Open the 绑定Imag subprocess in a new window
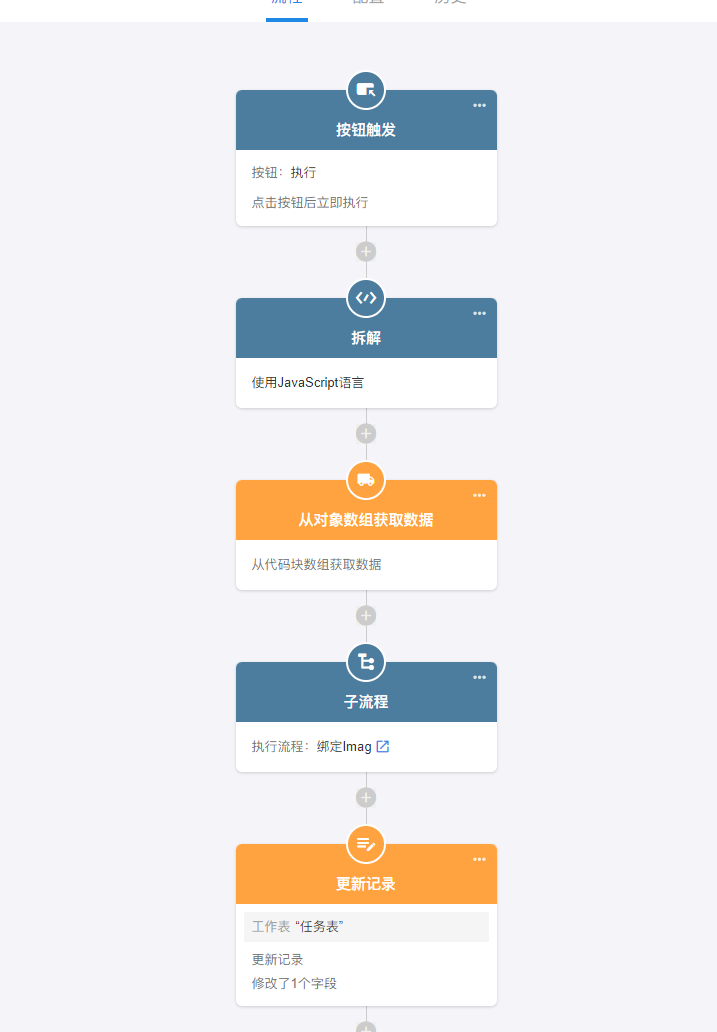Viewport: 717px width, 1032px height. [x=382, y=746]
